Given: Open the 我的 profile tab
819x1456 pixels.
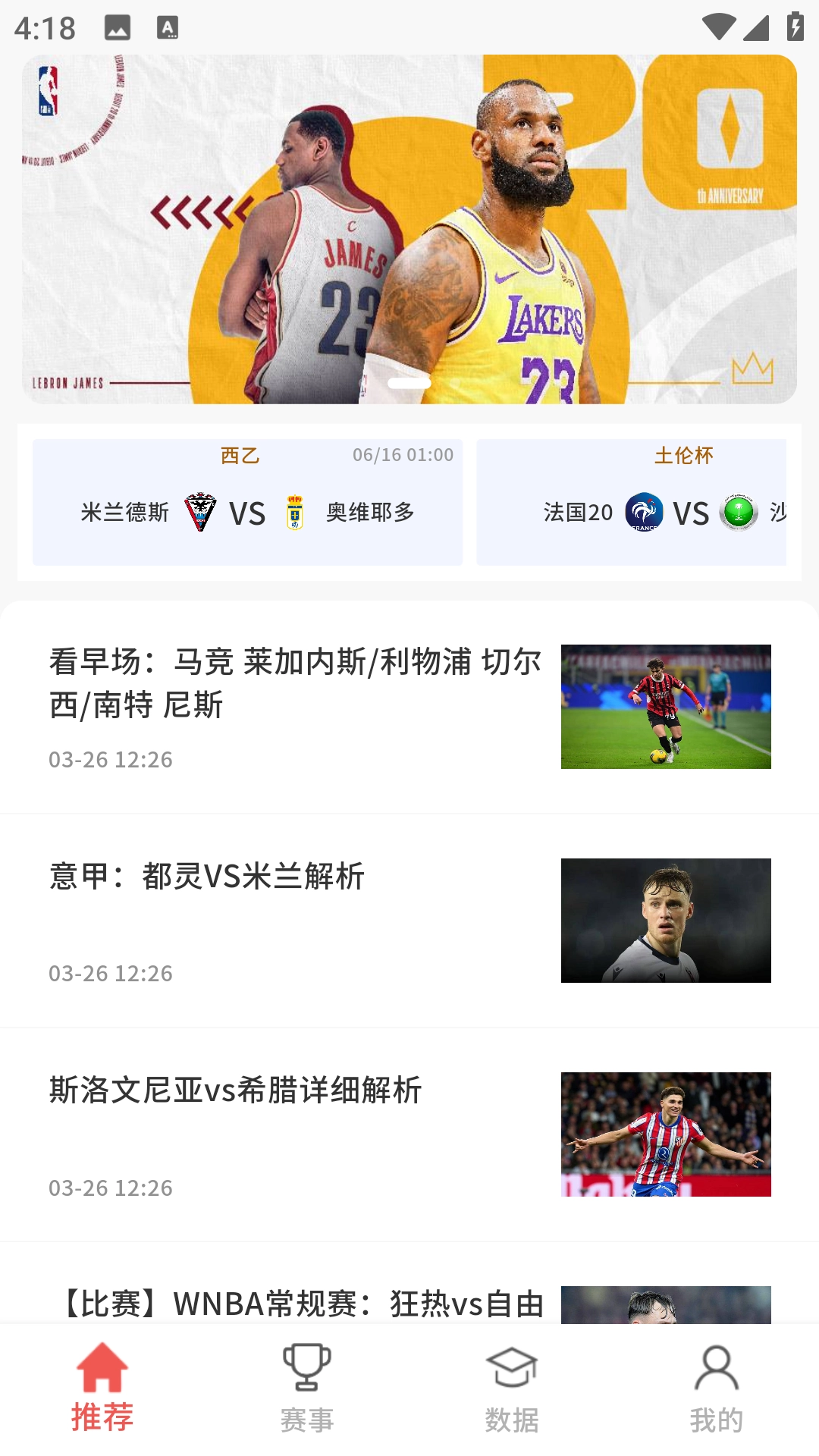Looking at the screenshot, I should pyautogui.click(x=716, y=1388).
